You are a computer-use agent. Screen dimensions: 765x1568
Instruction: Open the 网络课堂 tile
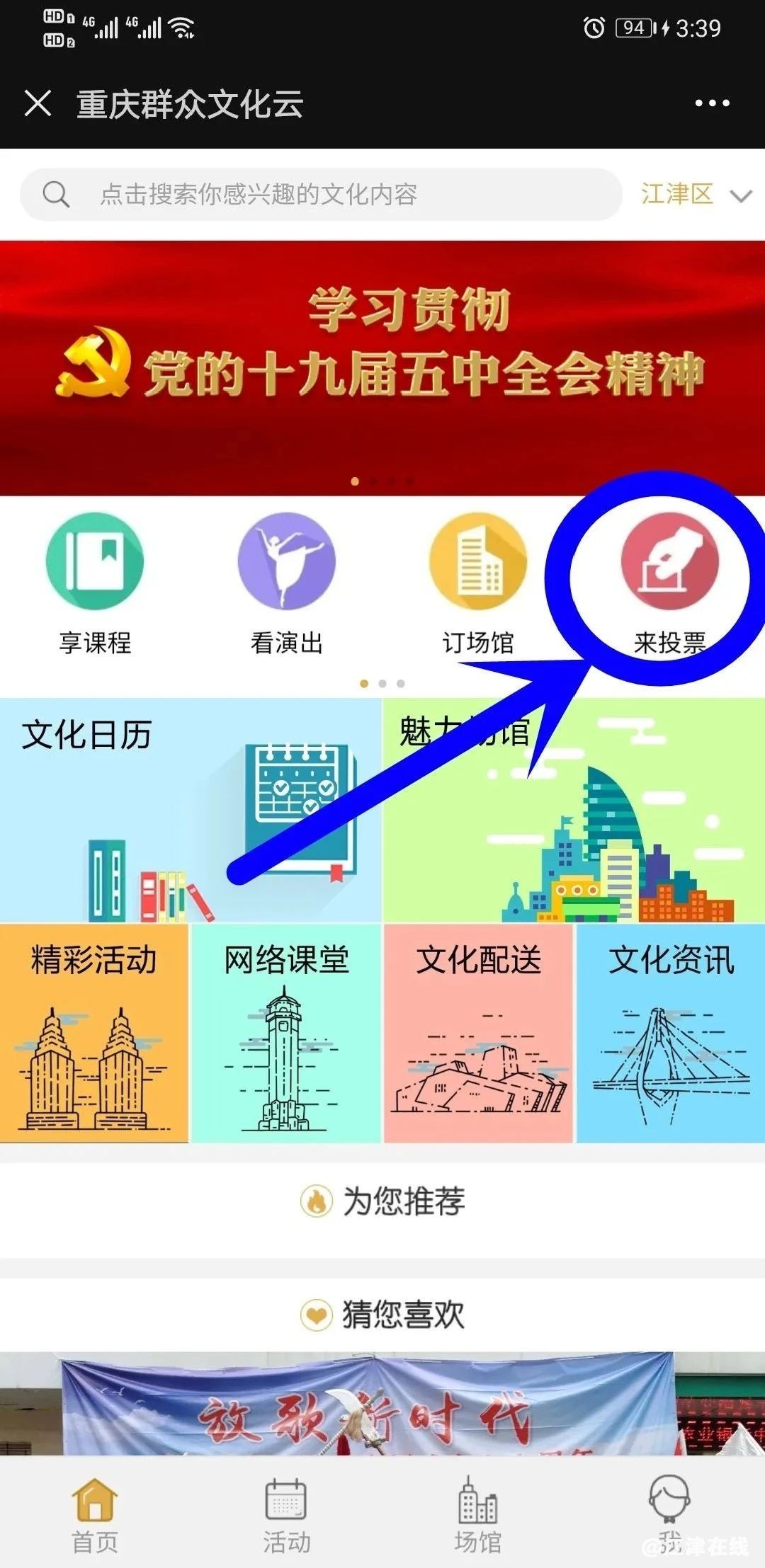click(286, 1033)
